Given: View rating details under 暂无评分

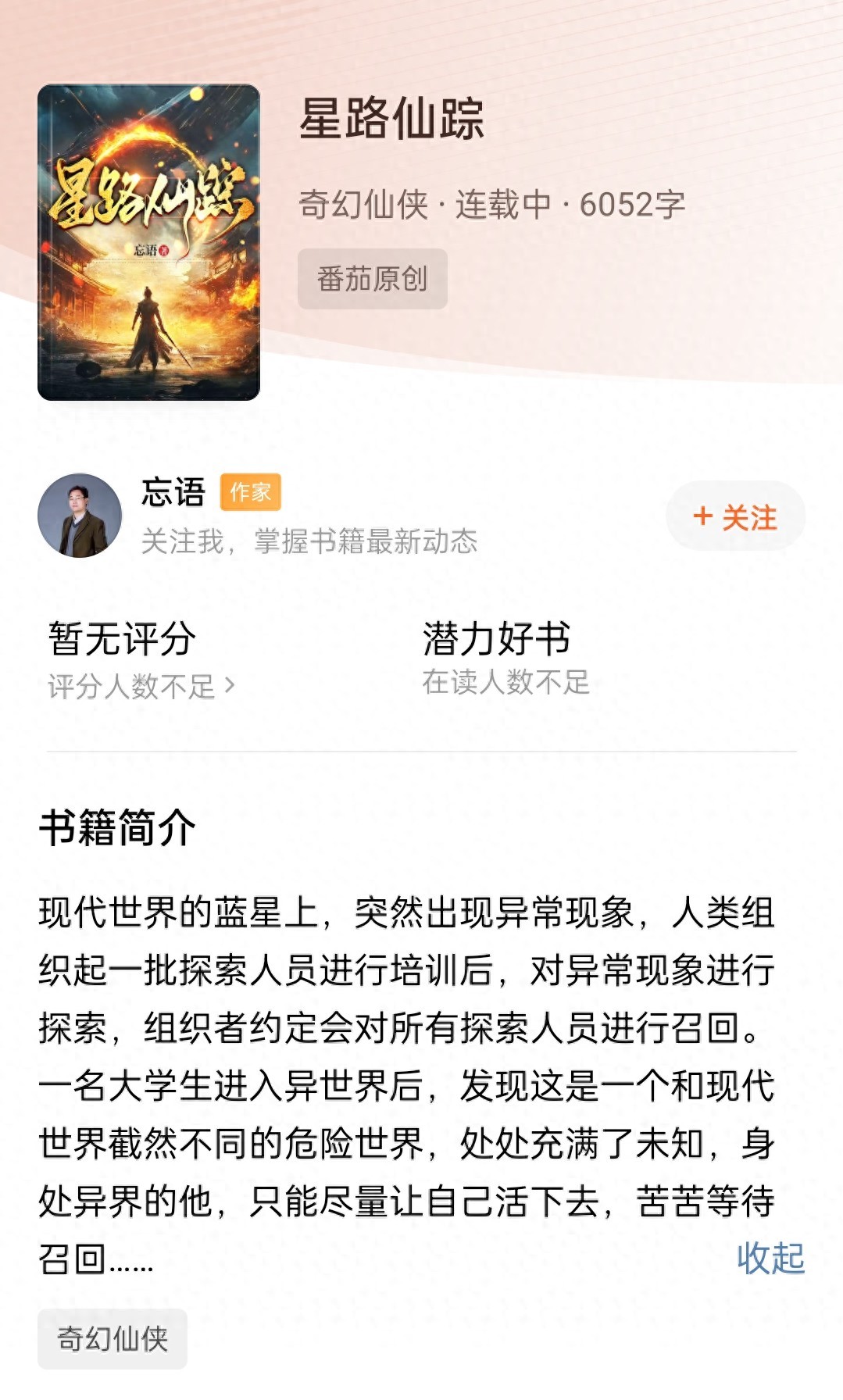Looking at the screenshot, I should 141,686.
